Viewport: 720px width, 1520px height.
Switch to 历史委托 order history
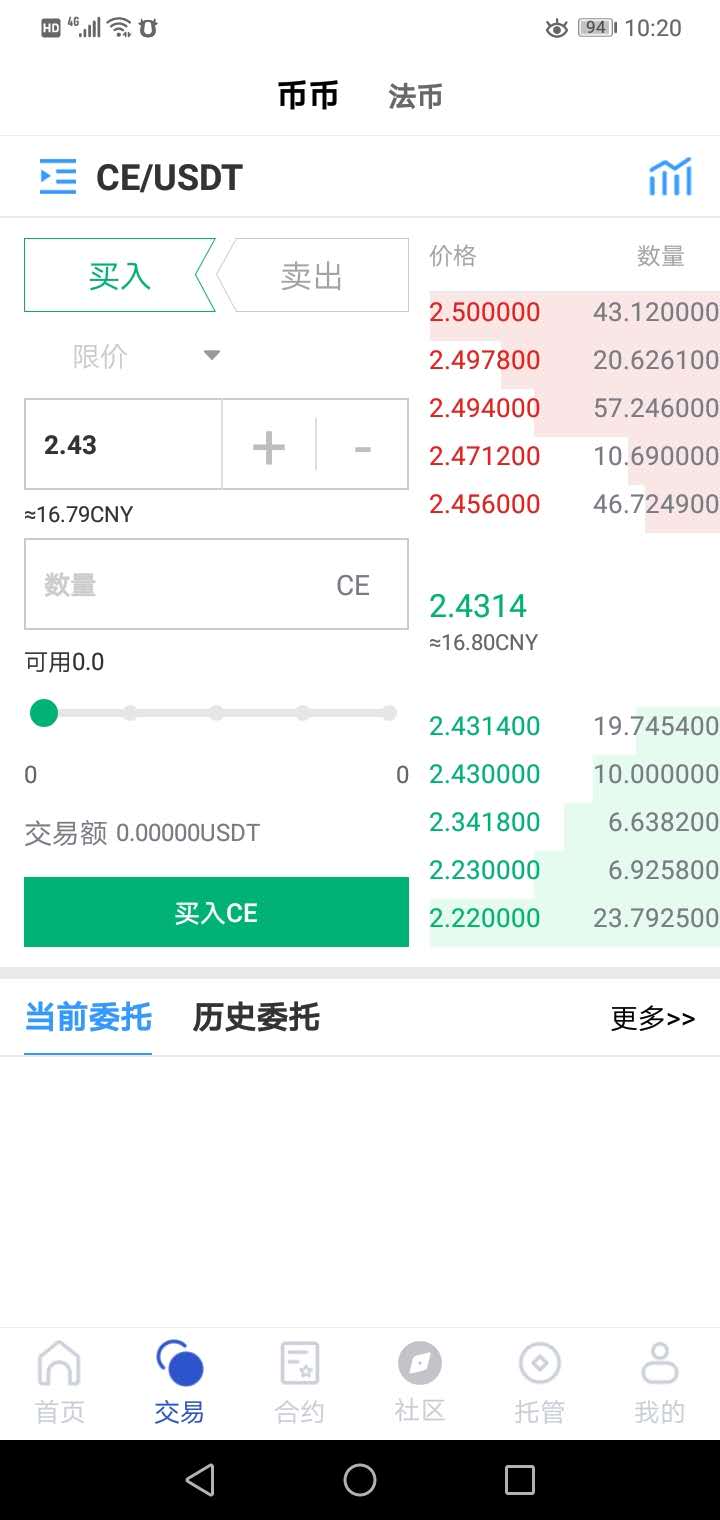tap(256, 1018)
